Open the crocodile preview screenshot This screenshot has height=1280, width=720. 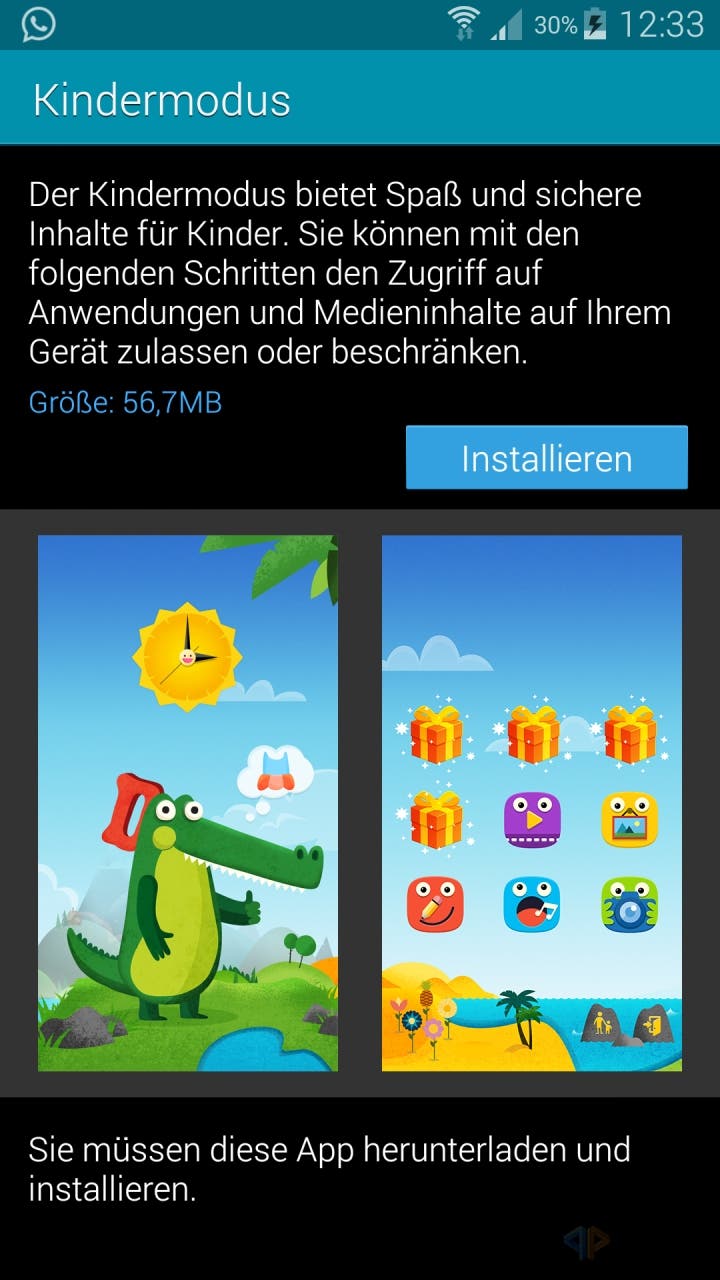coord(188,803)
